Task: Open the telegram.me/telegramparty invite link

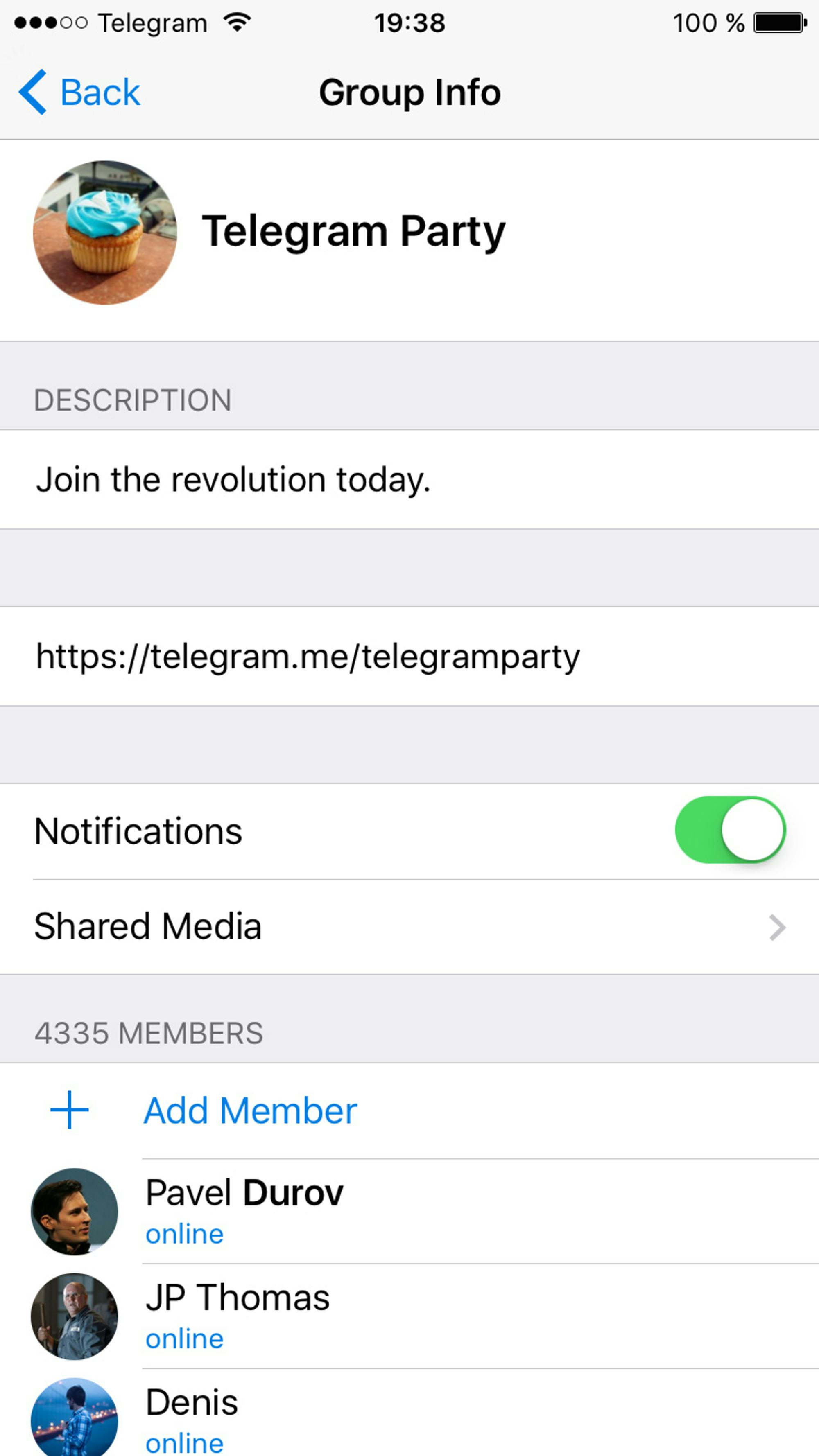Action: coord(308,656)
